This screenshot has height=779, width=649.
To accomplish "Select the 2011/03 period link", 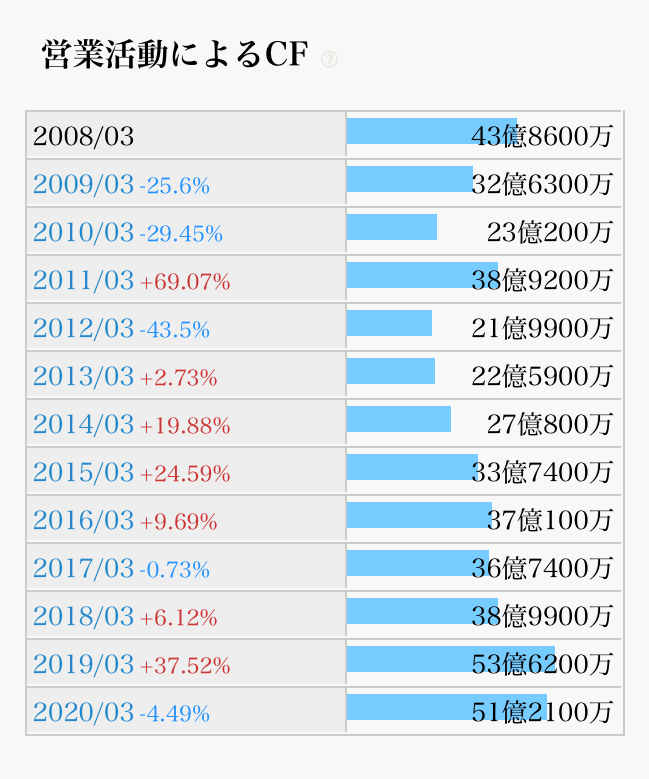I will [83, 281].
